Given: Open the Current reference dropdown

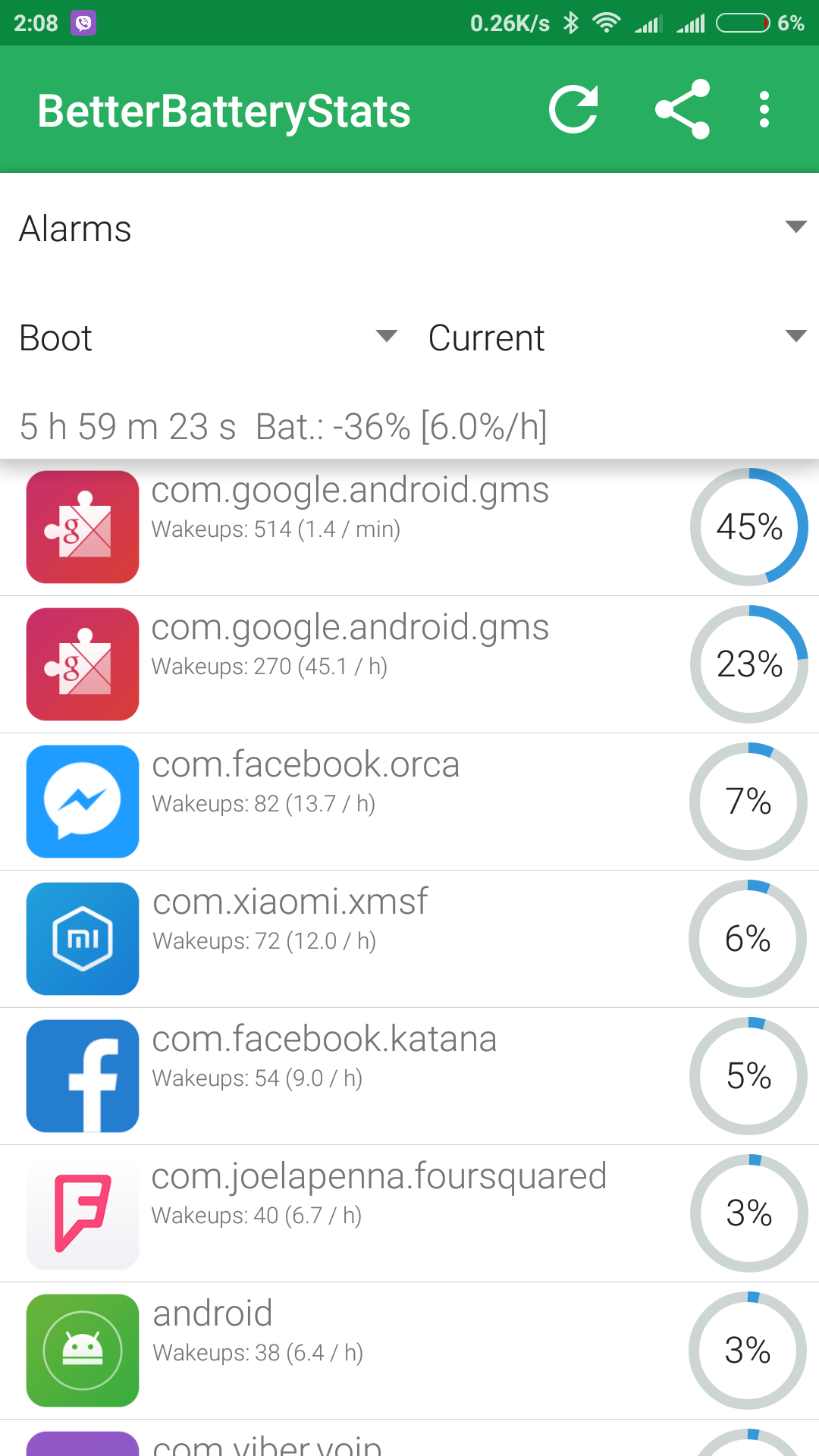Looking at the screenshot, I should click(614, 337).
